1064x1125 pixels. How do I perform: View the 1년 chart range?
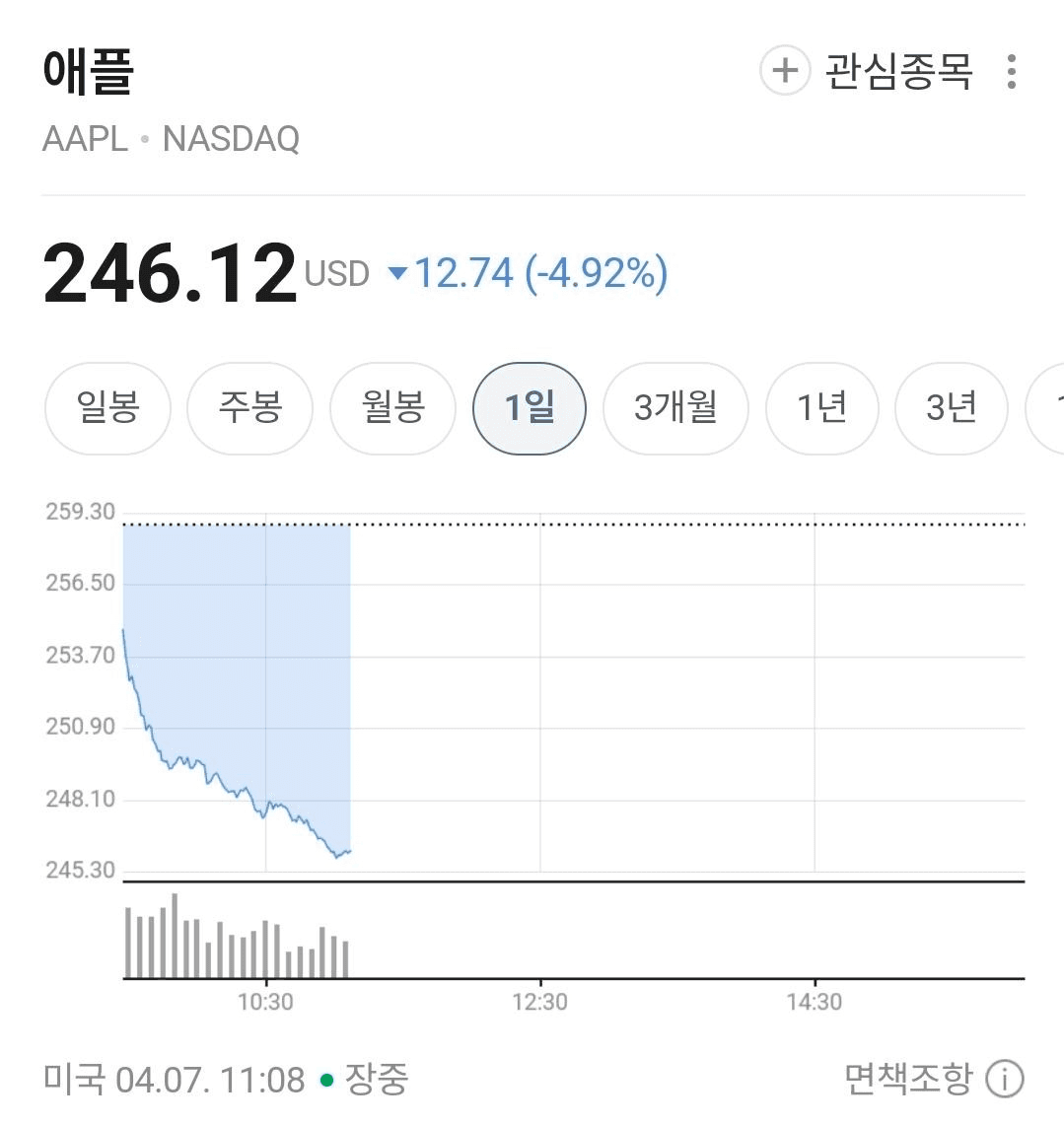click(821, 408)
